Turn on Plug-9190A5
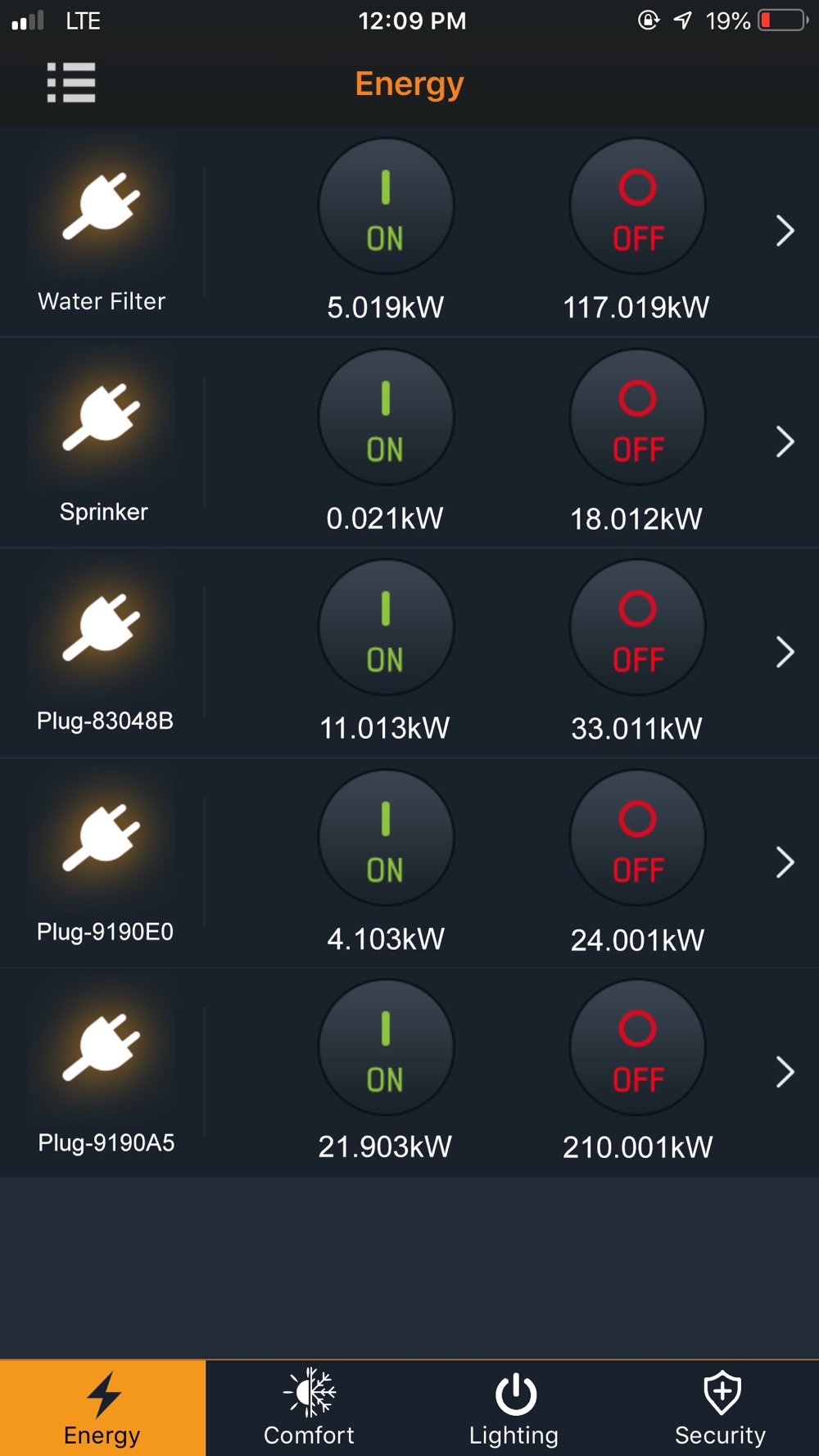Image resolution: width=819 pixels, height=1456 pixels. (x=386, y=1047)
